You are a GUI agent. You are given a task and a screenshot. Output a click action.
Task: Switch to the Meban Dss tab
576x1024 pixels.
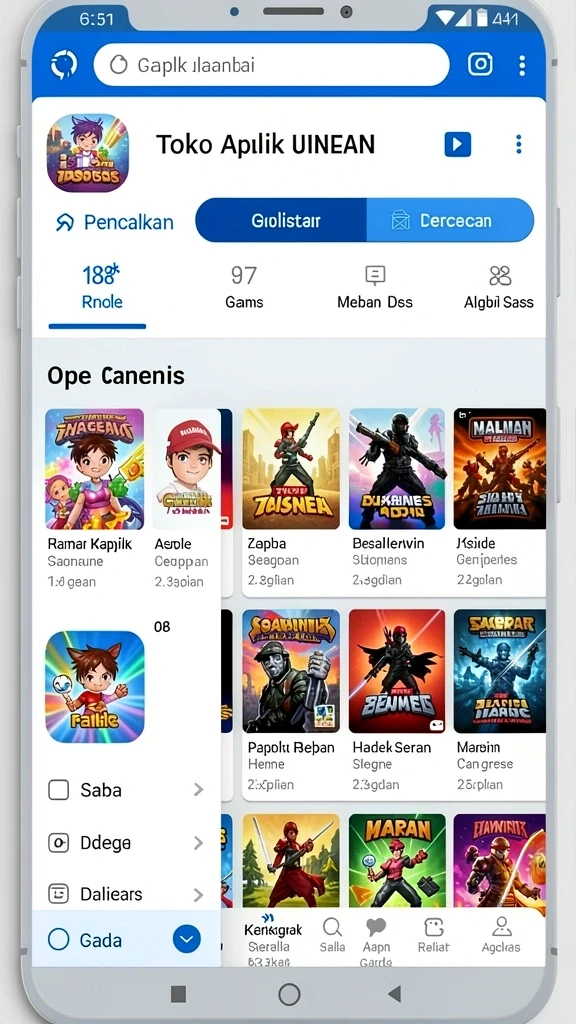point(375,287)
